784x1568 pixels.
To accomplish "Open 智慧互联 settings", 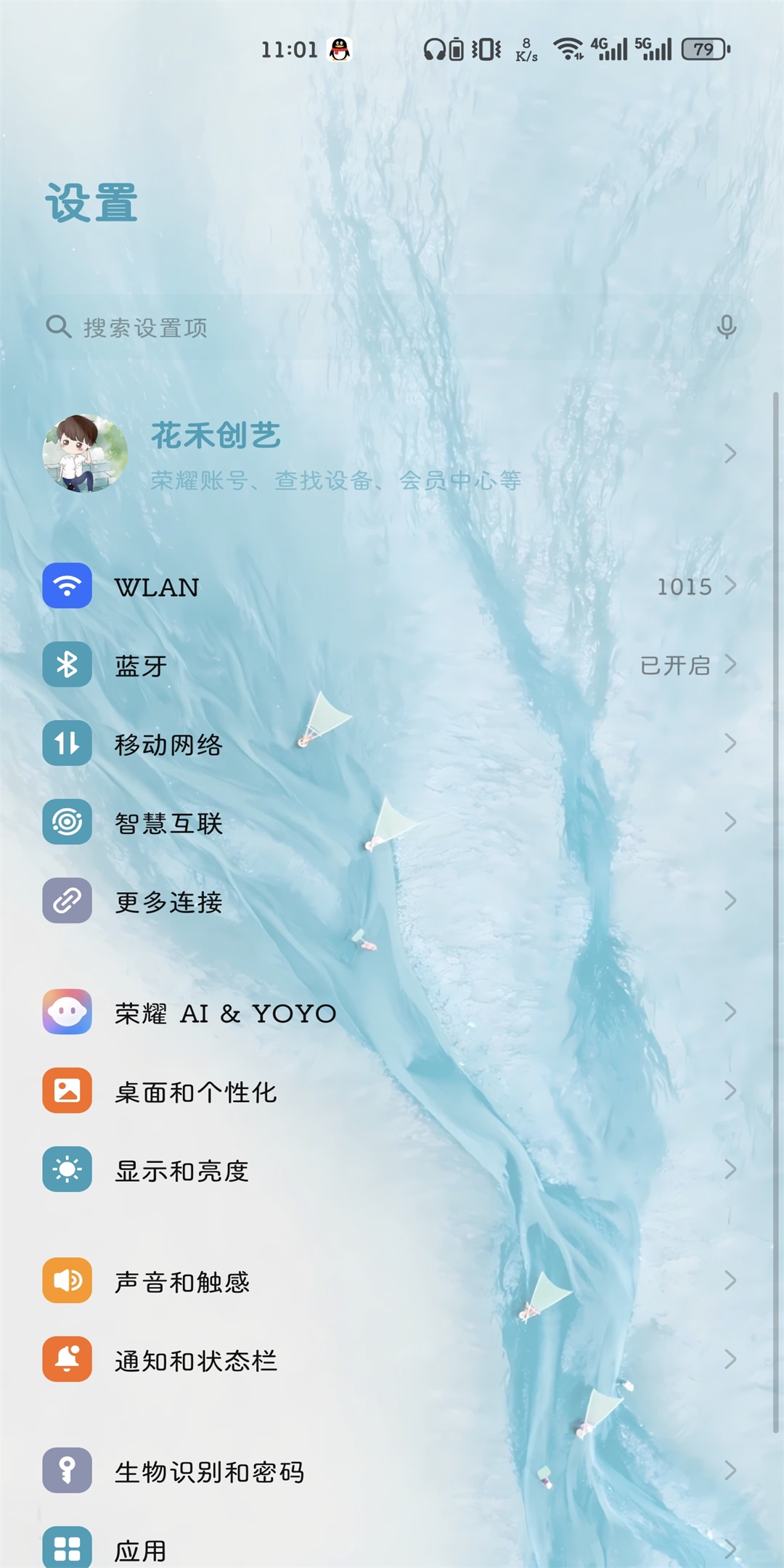I will [x=392, y=822].
